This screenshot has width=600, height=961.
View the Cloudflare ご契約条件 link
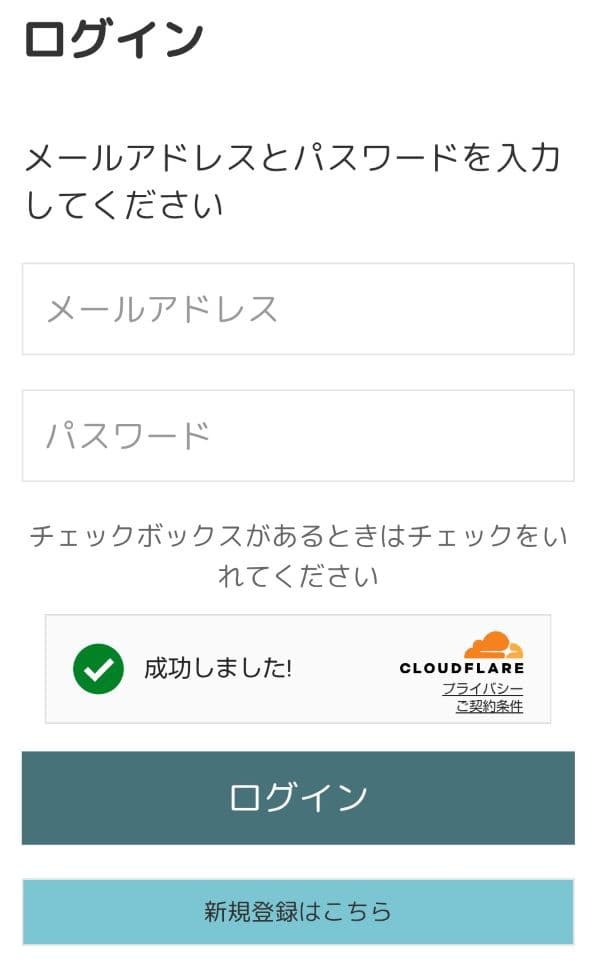tap(489, 707)
